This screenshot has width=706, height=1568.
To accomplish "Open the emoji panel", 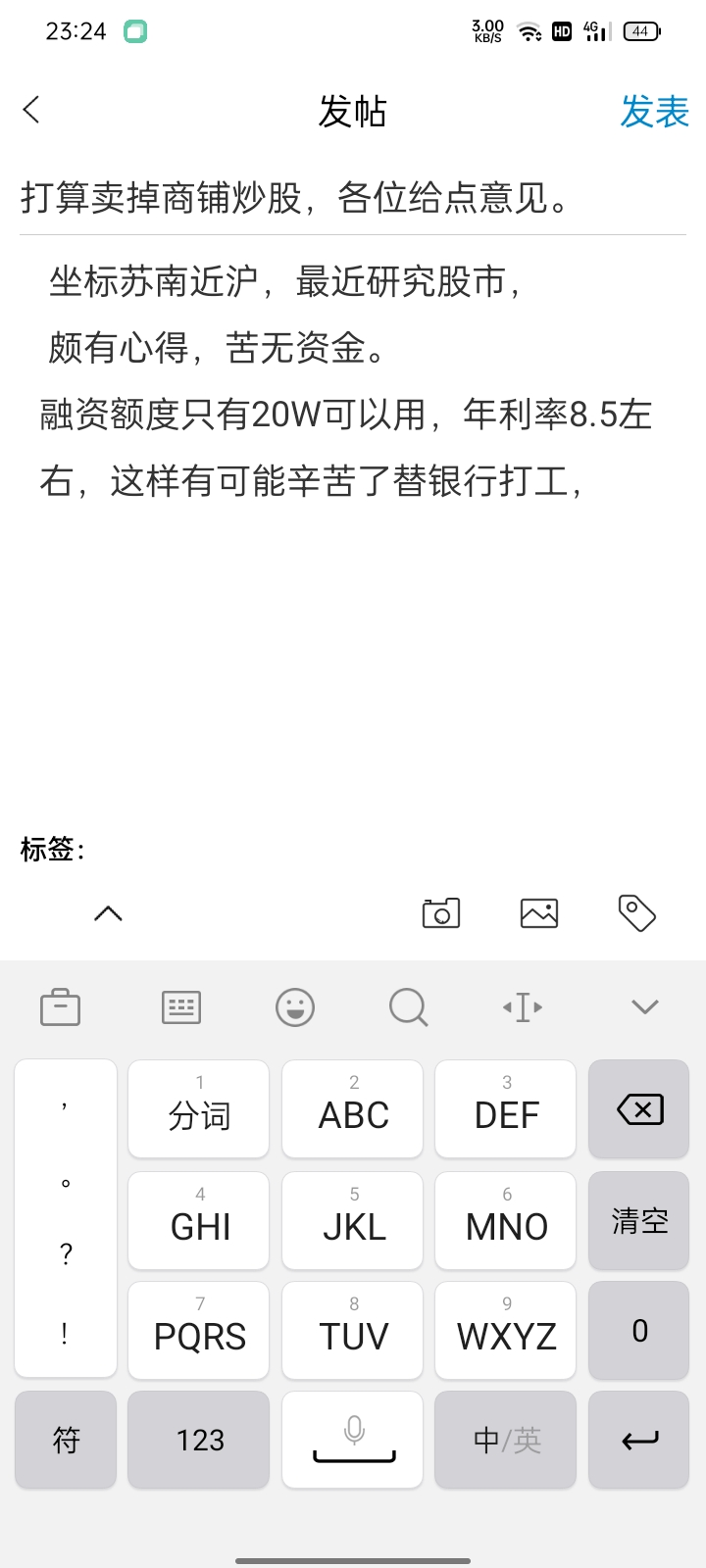I will pos(295,1007).
